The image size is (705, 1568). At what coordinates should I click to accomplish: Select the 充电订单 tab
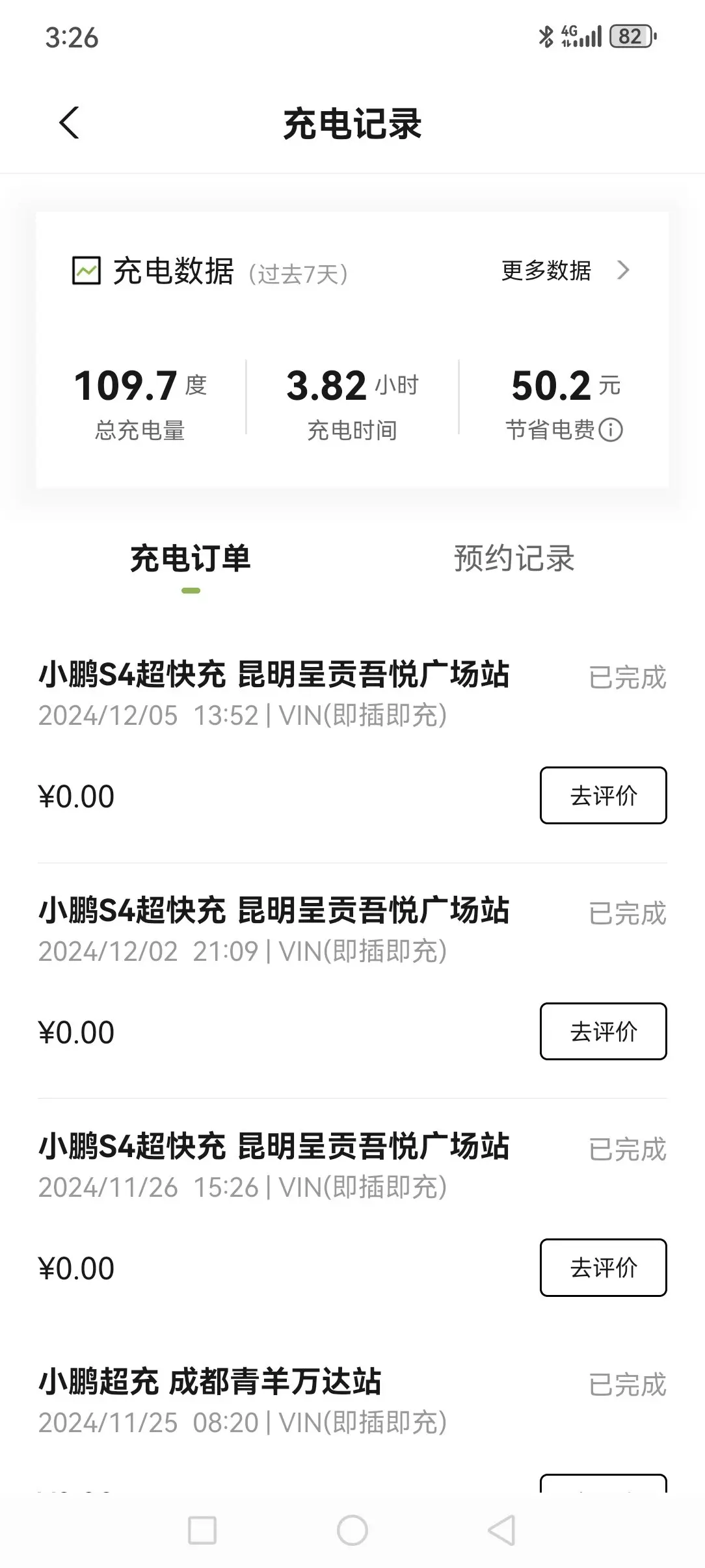click(x=190, y=559)
